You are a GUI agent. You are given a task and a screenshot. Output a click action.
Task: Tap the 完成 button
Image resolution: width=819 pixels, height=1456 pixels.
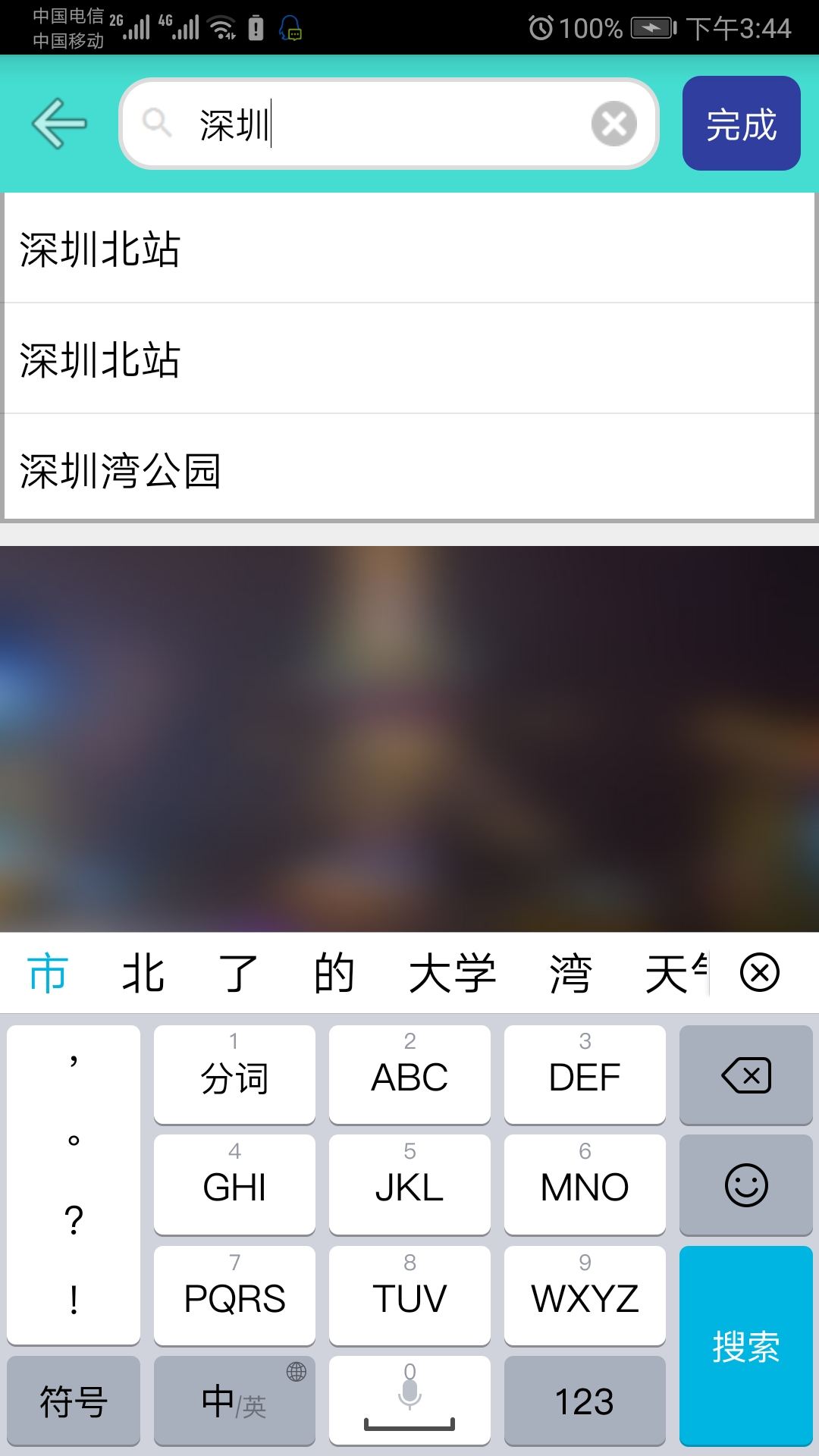click(x=741, y=124)
